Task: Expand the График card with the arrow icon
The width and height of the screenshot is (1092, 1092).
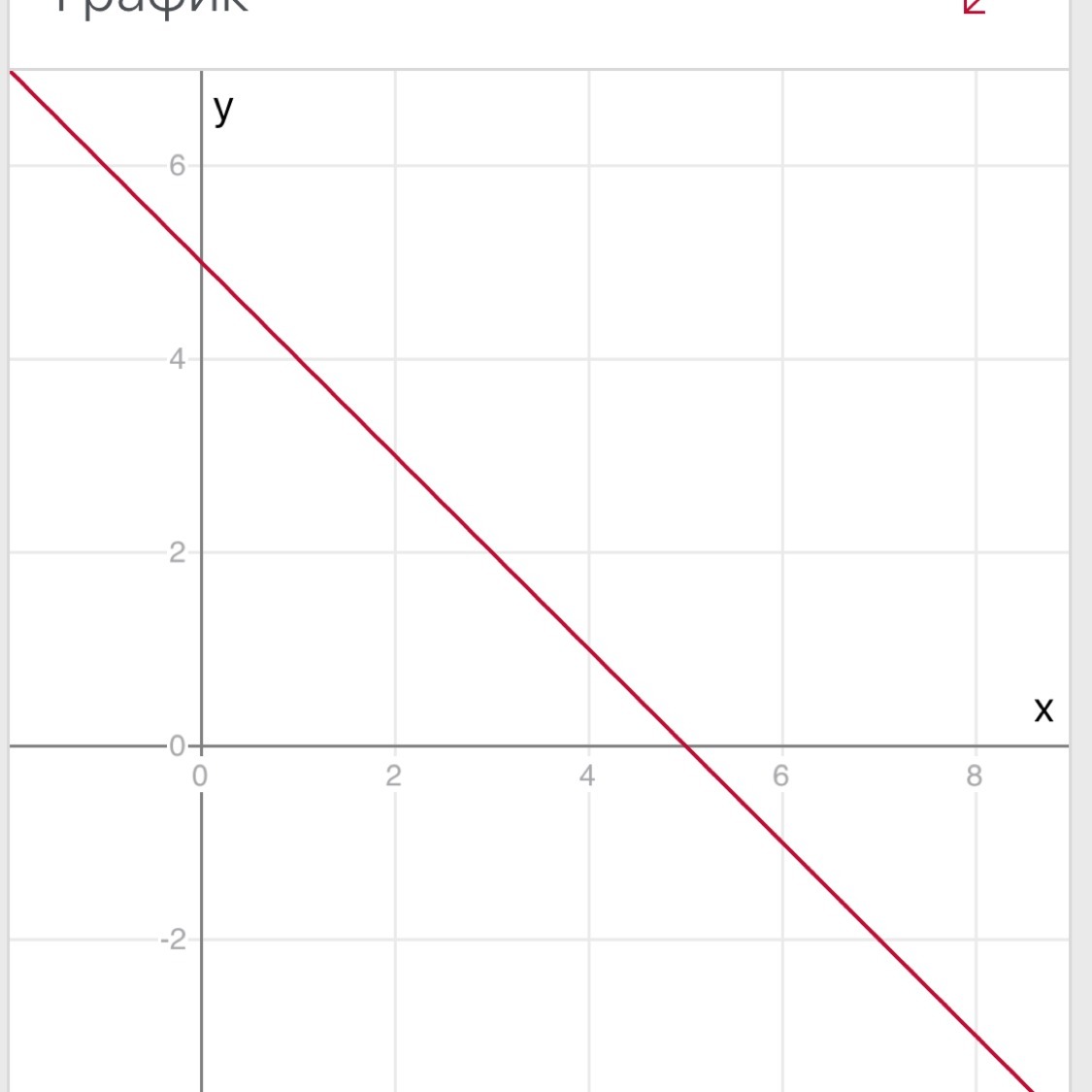Action: point(974,6)
